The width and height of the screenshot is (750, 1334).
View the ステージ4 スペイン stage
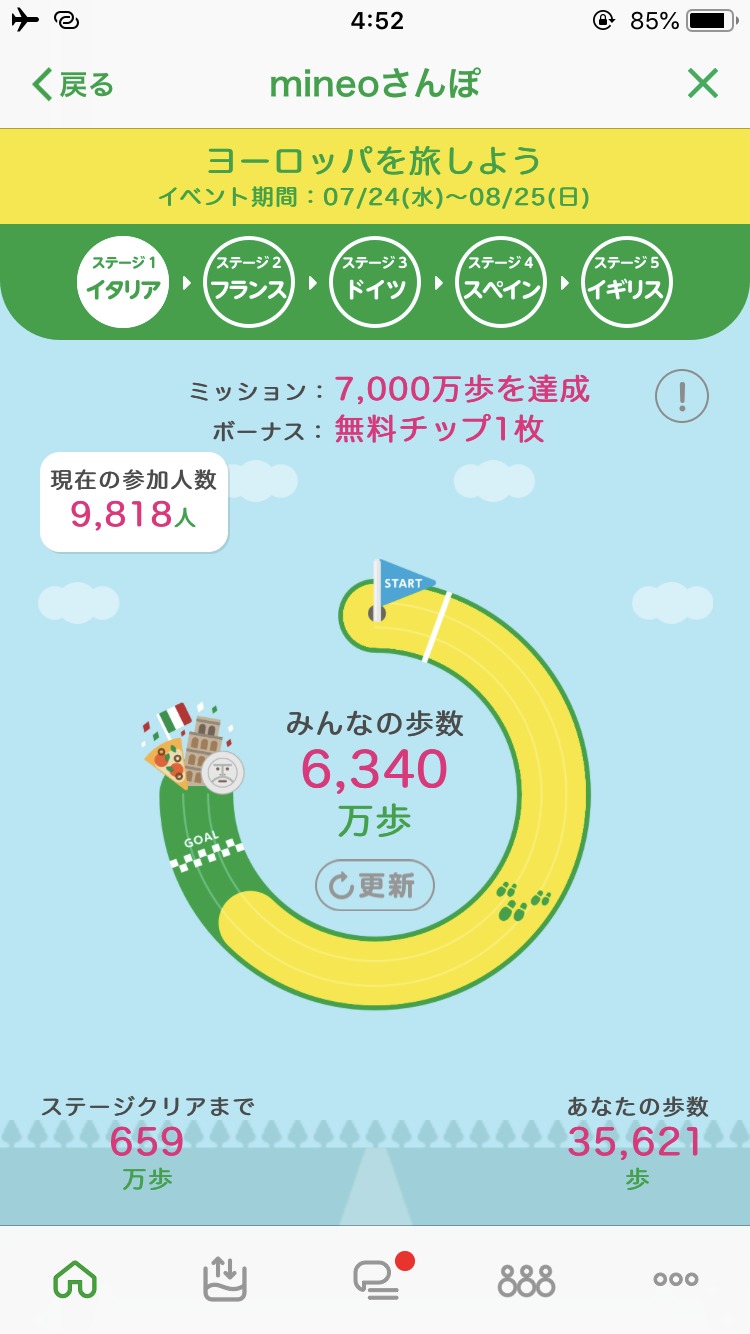pyautogui.click(x=501, y=282)
